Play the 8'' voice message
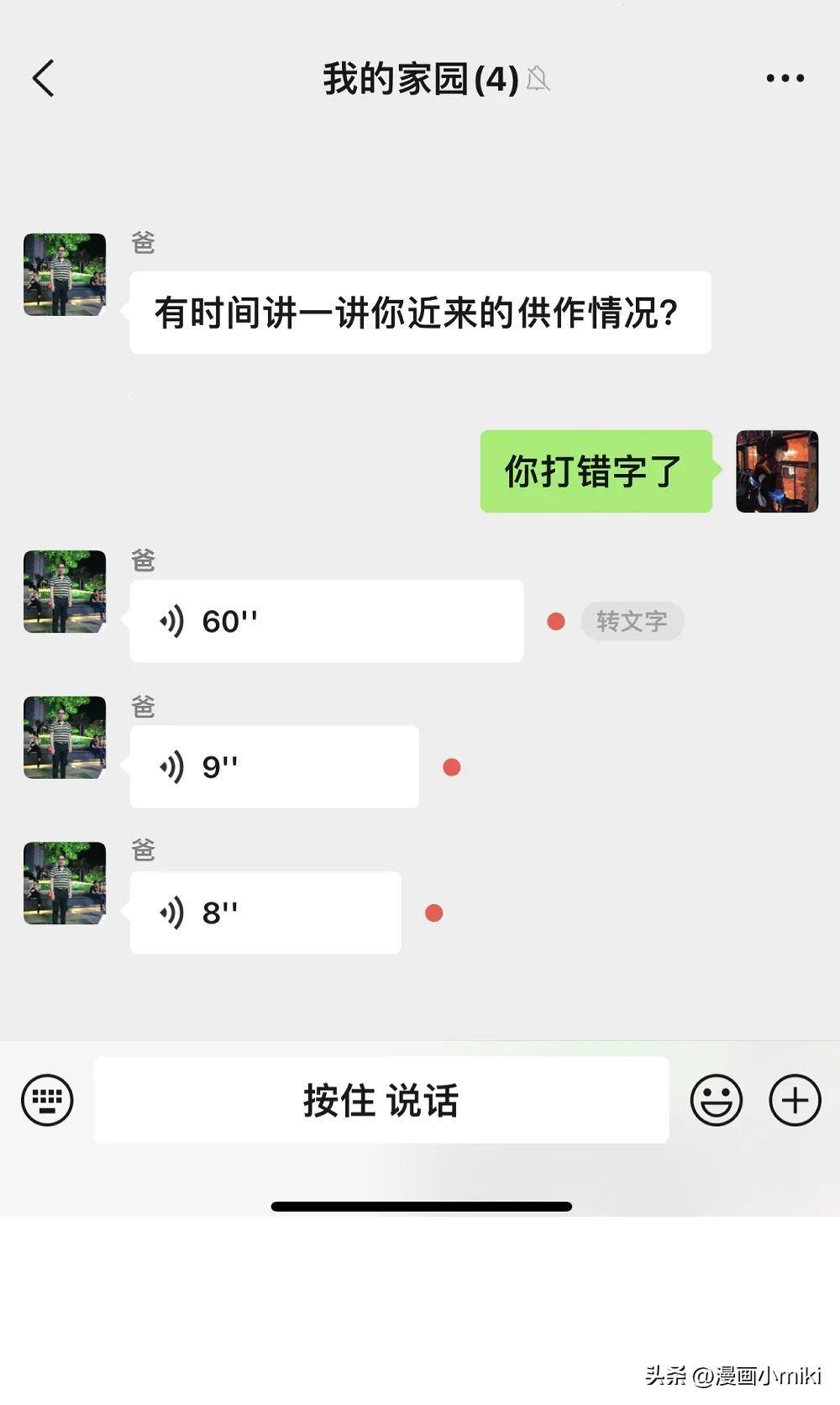Image resolution: width=840 pixels, height=1405 pixels. coord(265,913)
